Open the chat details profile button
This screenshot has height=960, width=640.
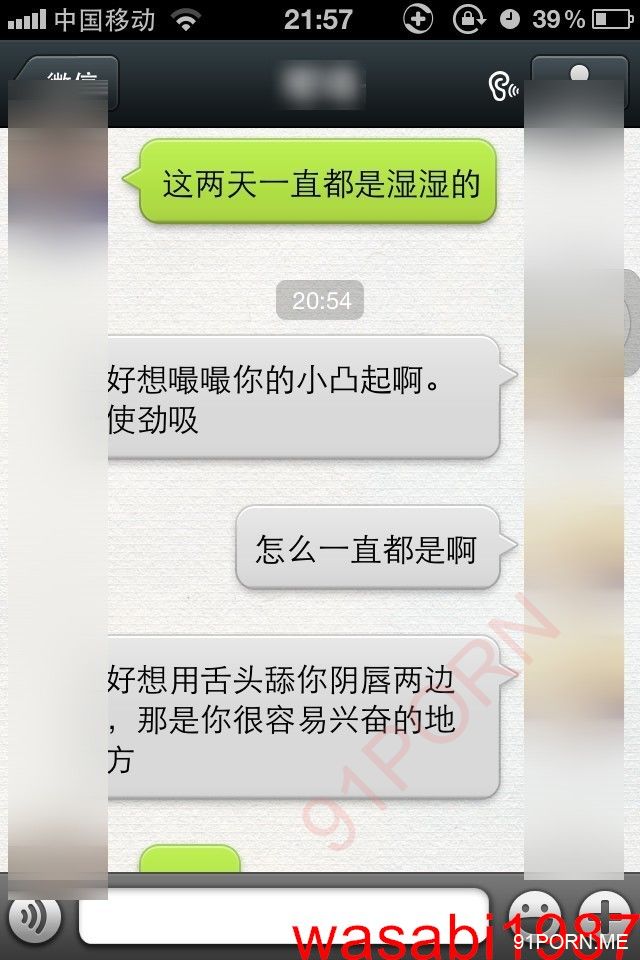(x=578, y=82)
